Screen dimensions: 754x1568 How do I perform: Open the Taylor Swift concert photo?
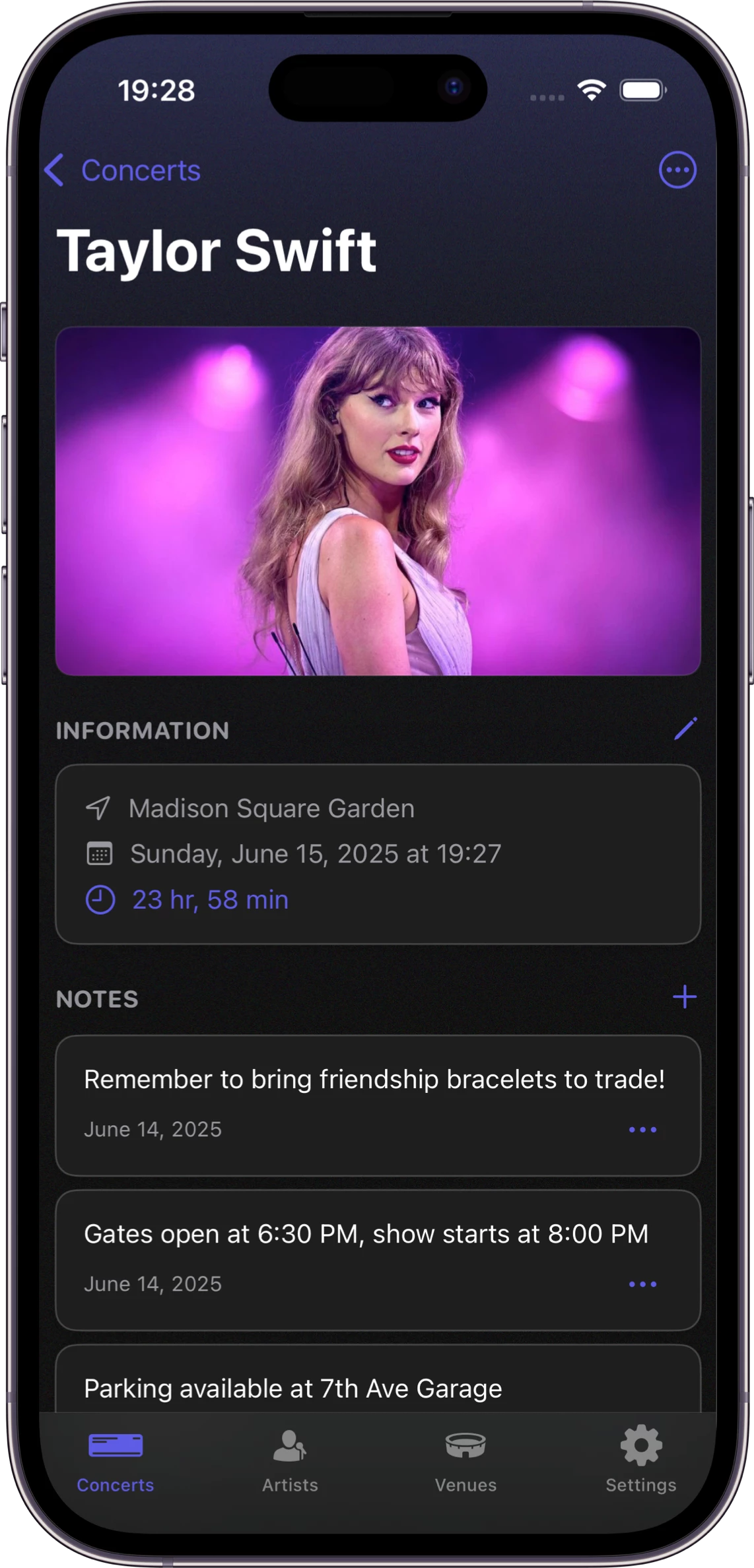point(378,501)
